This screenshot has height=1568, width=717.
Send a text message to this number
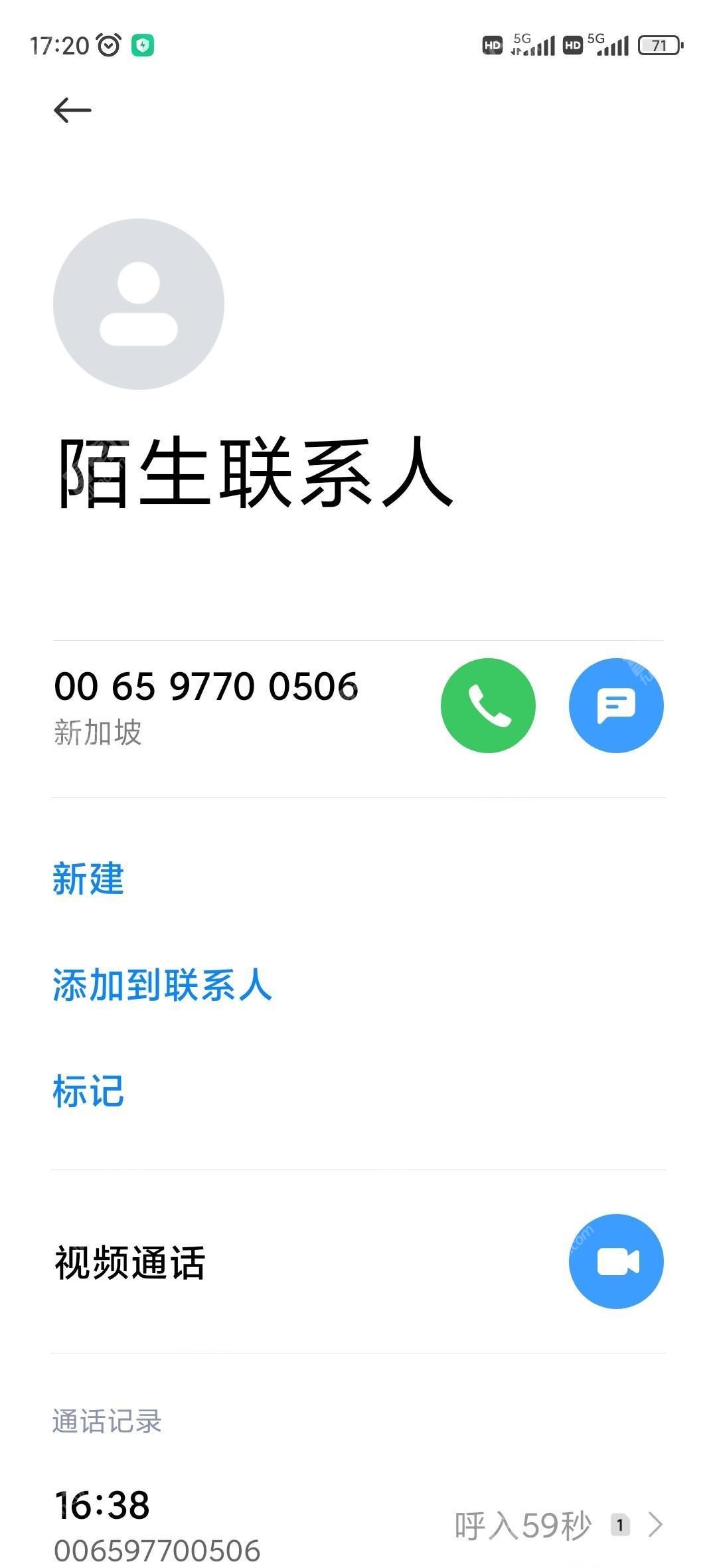(615, 705)
